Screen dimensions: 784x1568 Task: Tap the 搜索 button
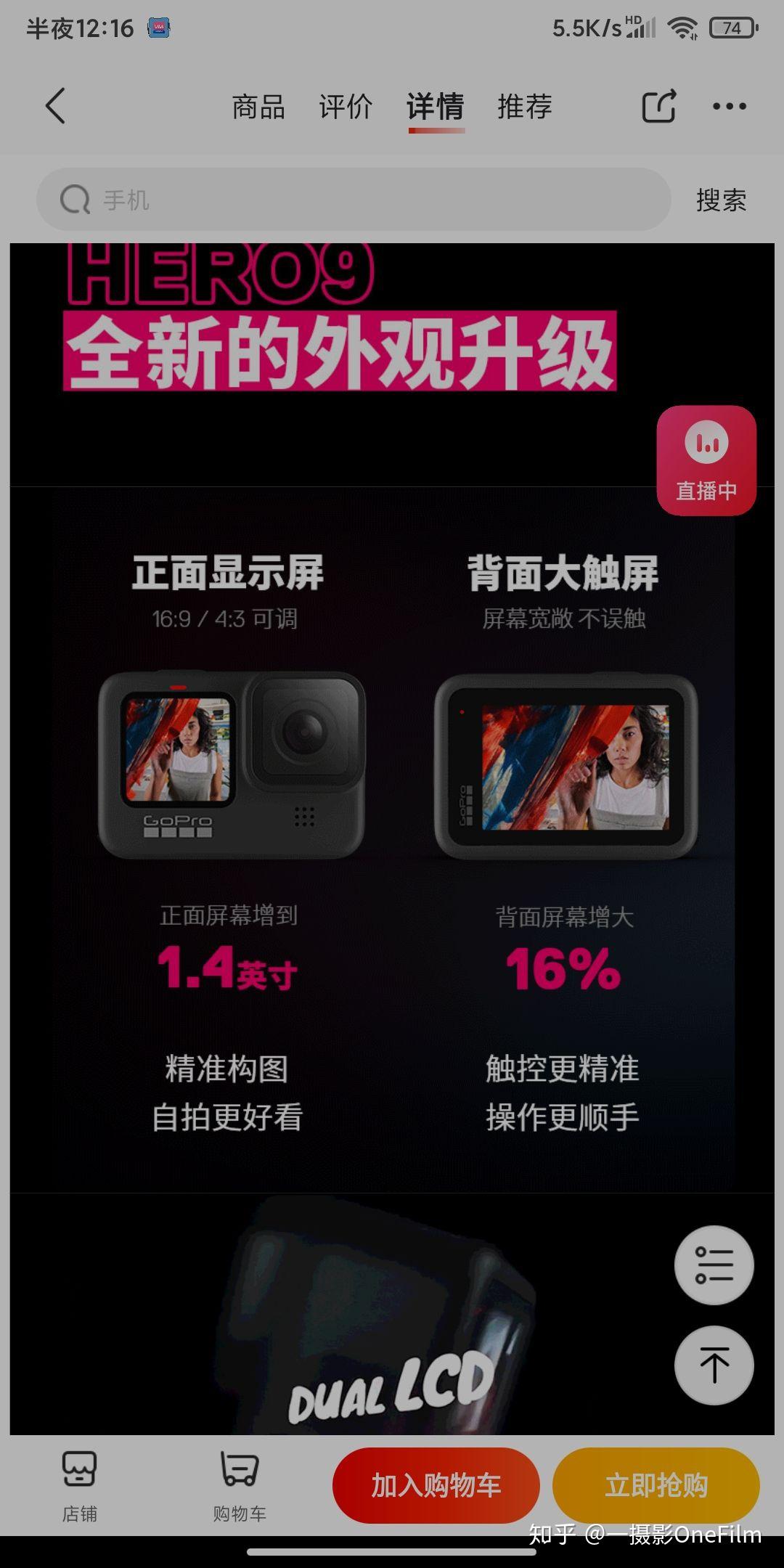tap(721, 200)
